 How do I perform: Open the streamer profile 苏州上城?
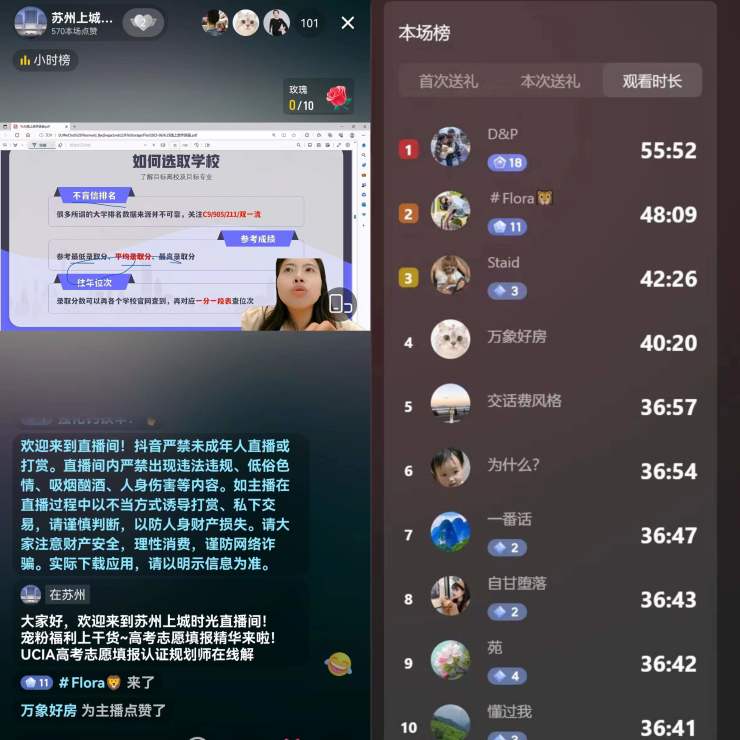(70, 22)
